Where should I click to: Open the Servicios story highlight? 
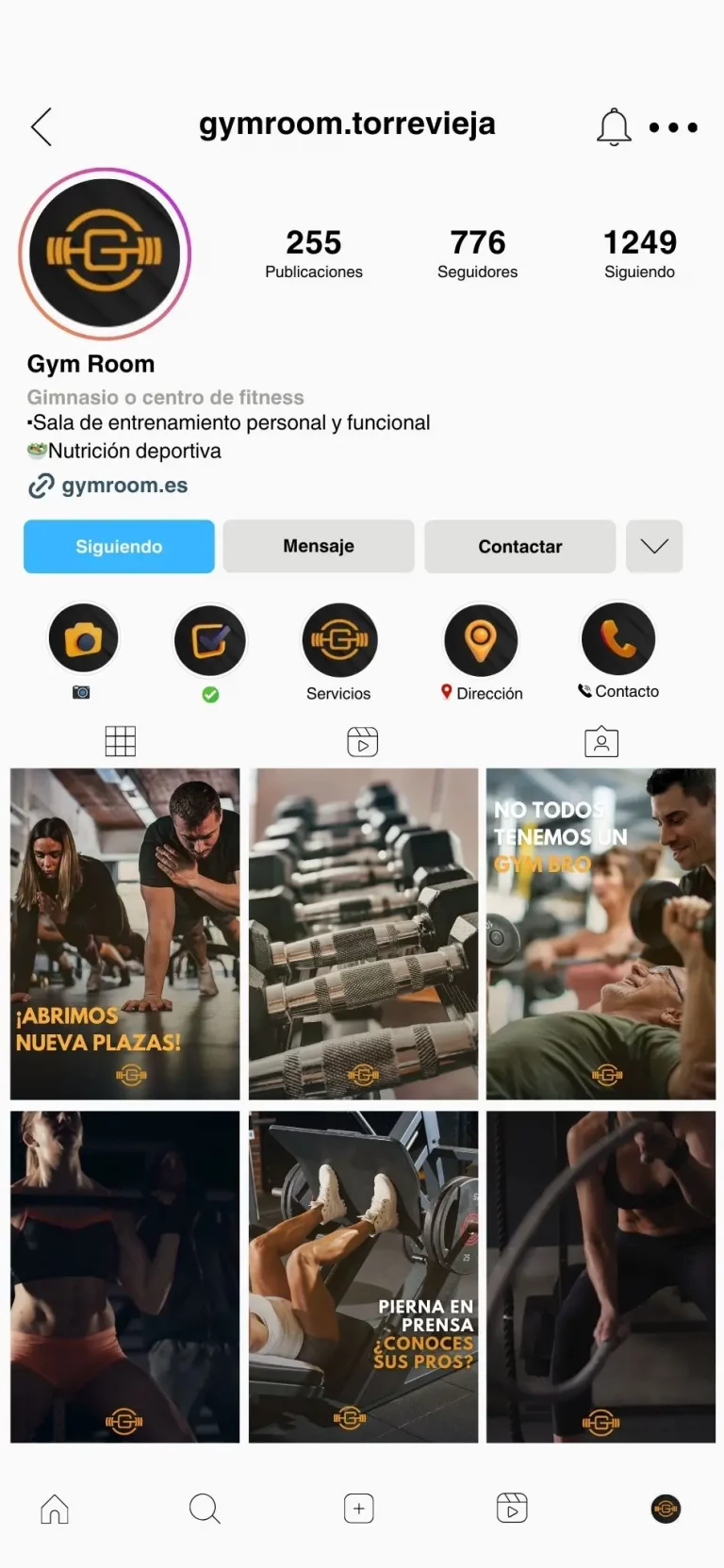click(x=339, y=641)
